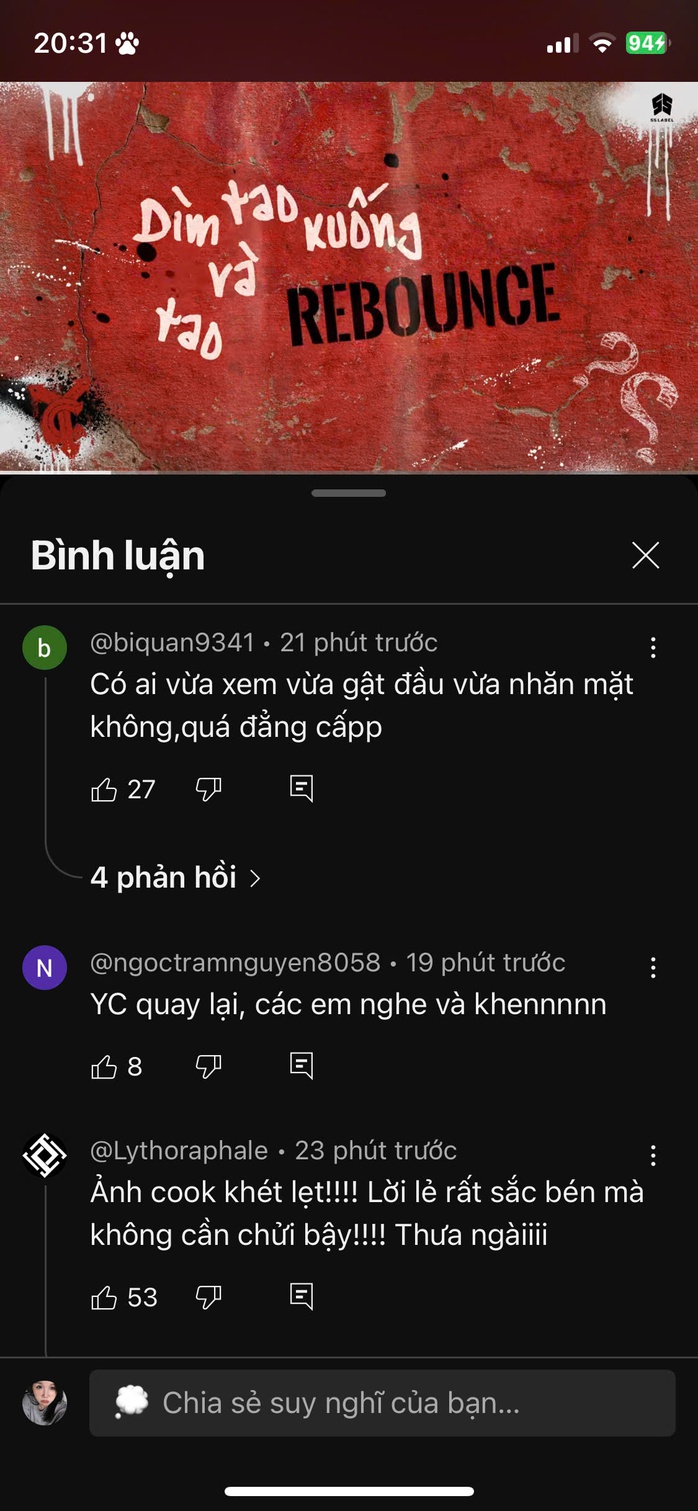698x1511 pixels.
Task: Tap the REBOUNCE video player
Action: click(x=349, y=277)
